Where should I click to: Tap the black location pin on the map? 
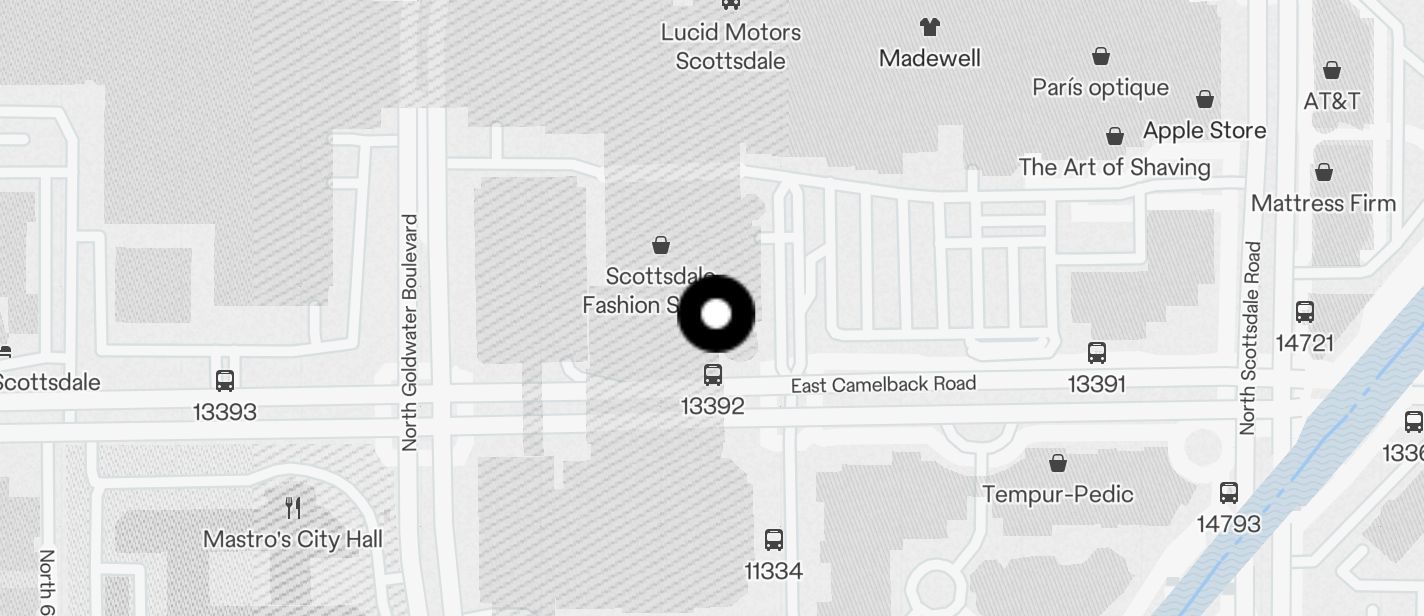point(716,314)
